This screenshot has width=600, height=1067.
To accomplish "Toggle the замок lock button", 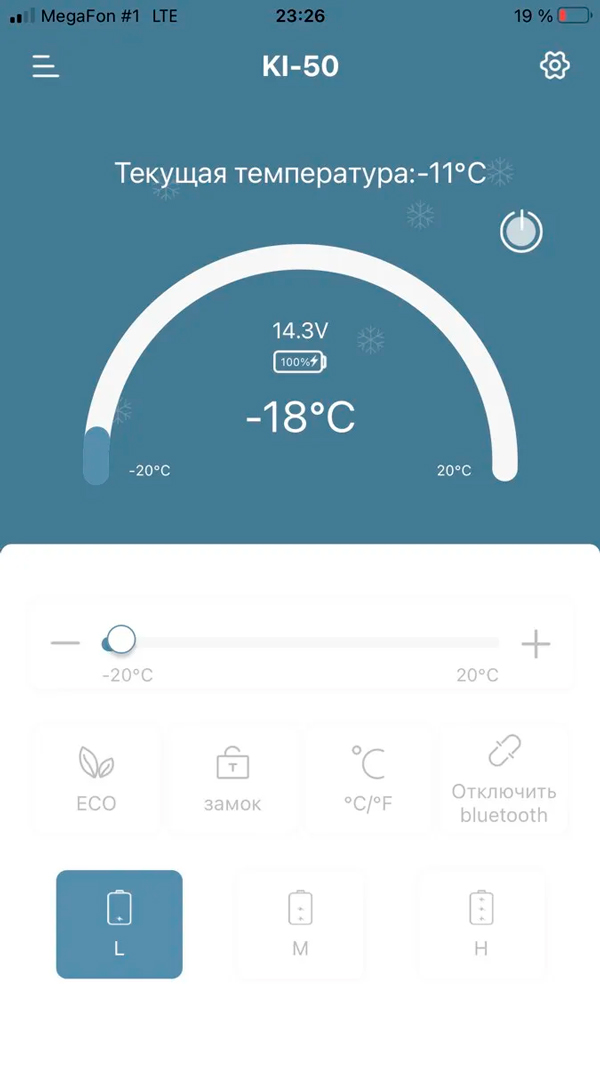I will [x=233, y=780].
